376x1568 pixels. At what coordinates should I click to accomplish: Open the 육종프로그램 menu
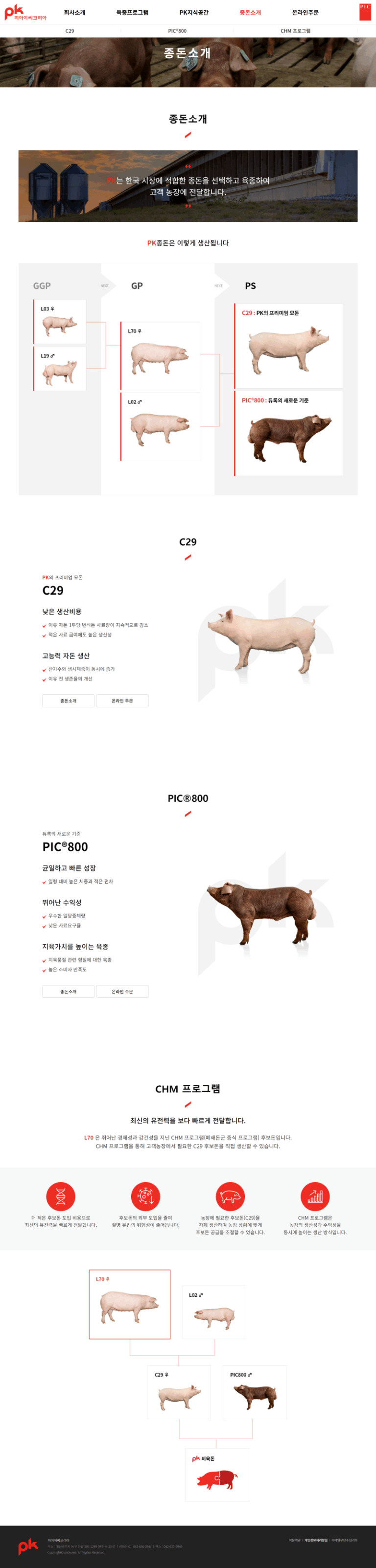tap(132, 12)
